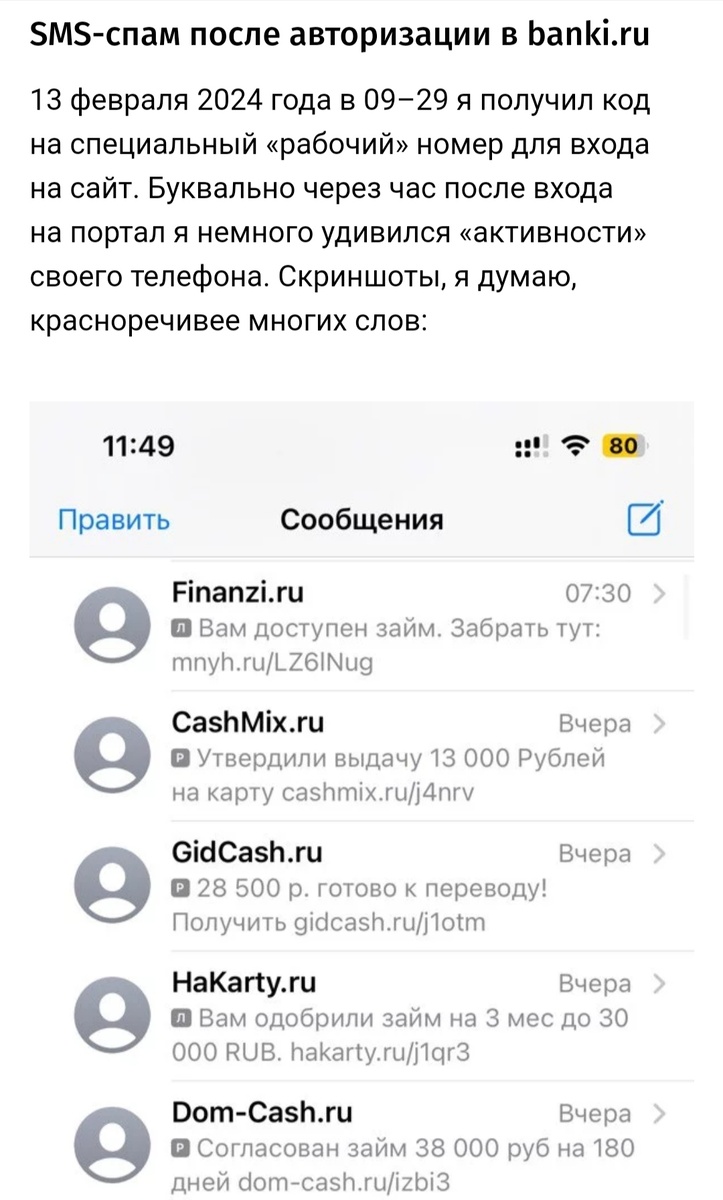
Task: Select the CashMix.ru contact avatar
Action: click(x=112, y=755)
